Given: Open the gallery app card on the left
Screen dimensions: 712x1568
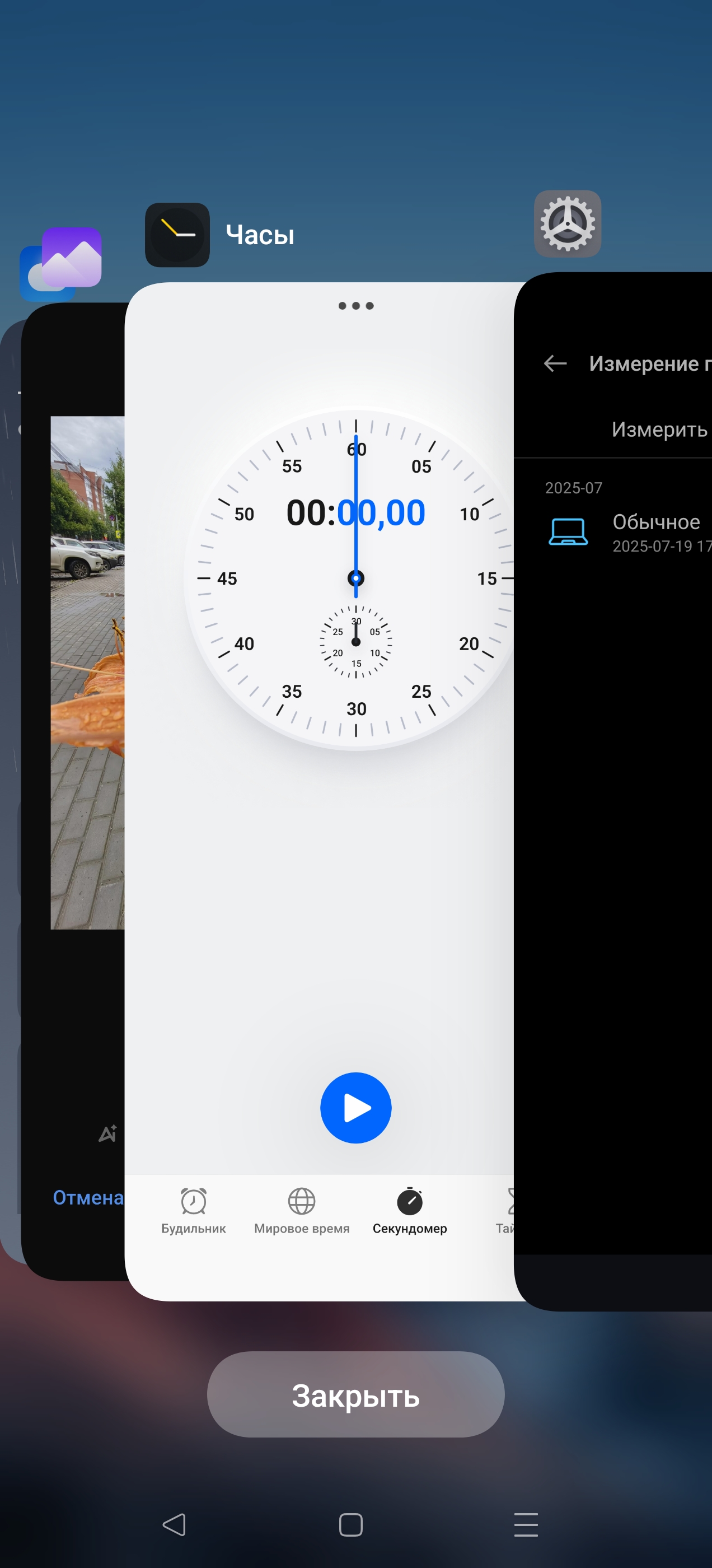Looking at the screenshot, I should click(x=73, y=791).
